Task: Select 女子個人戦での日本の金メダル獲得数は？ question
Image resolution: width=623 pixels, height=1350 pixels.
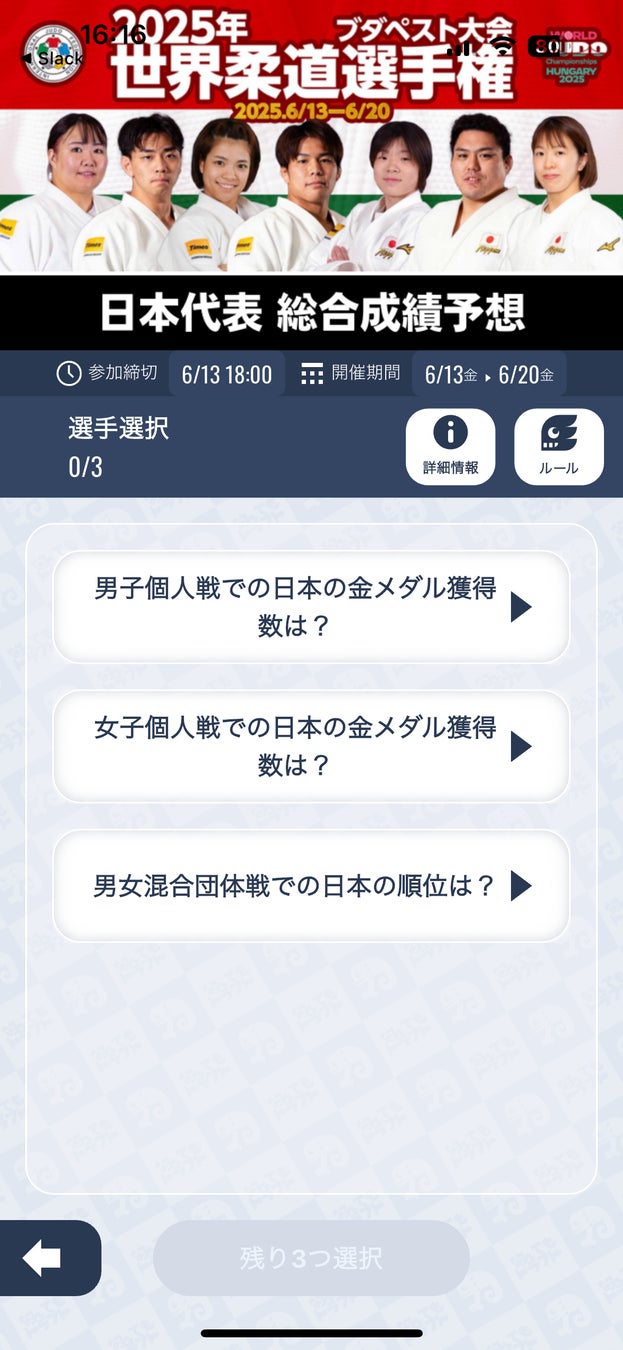Action: click(x=311, y=746)
